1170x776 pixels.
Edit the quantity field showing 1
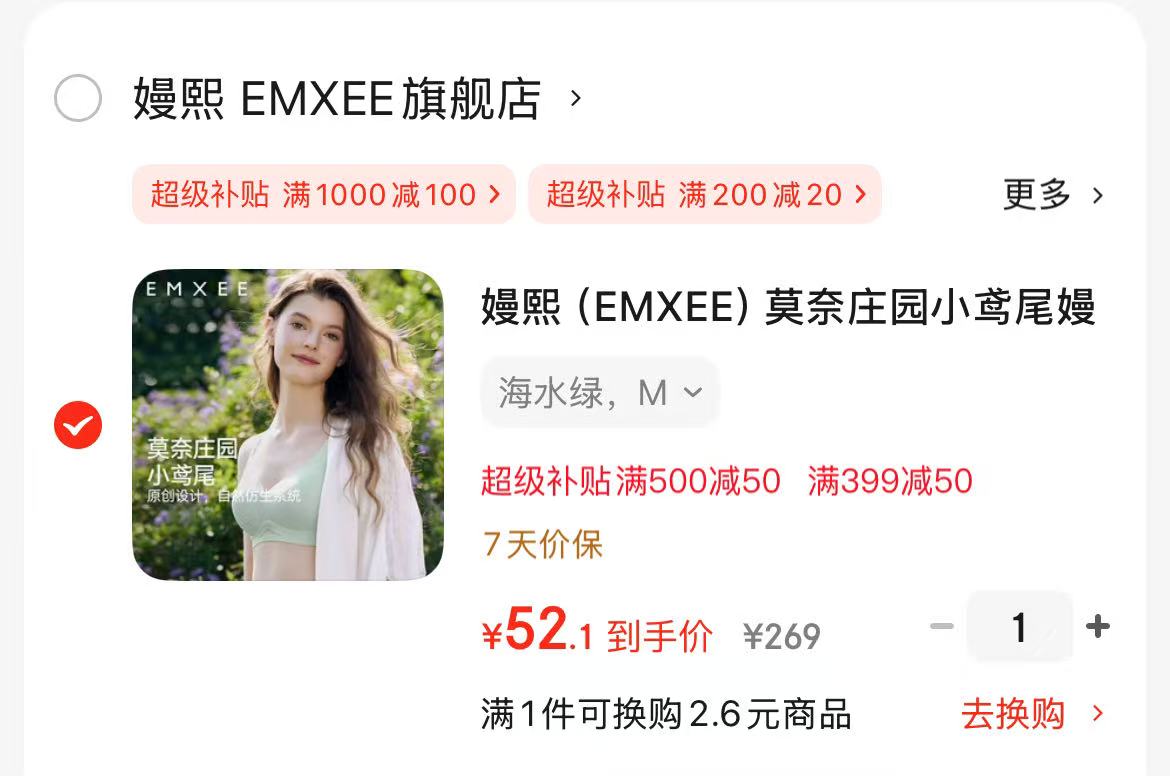tap(1019, 627)
